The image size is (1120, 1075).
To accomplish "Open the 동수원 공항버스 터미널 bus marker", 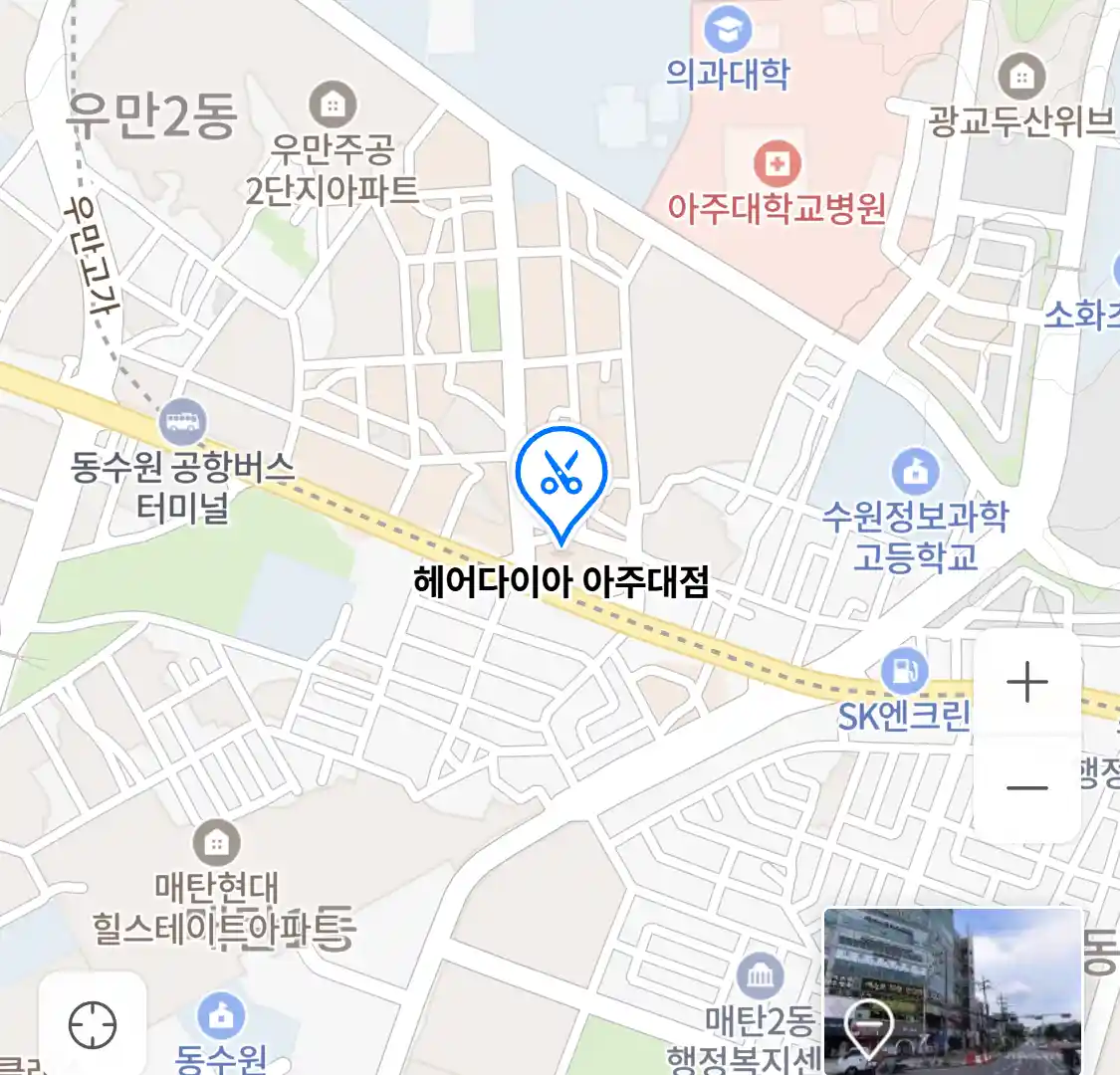I will coord(182,424).
